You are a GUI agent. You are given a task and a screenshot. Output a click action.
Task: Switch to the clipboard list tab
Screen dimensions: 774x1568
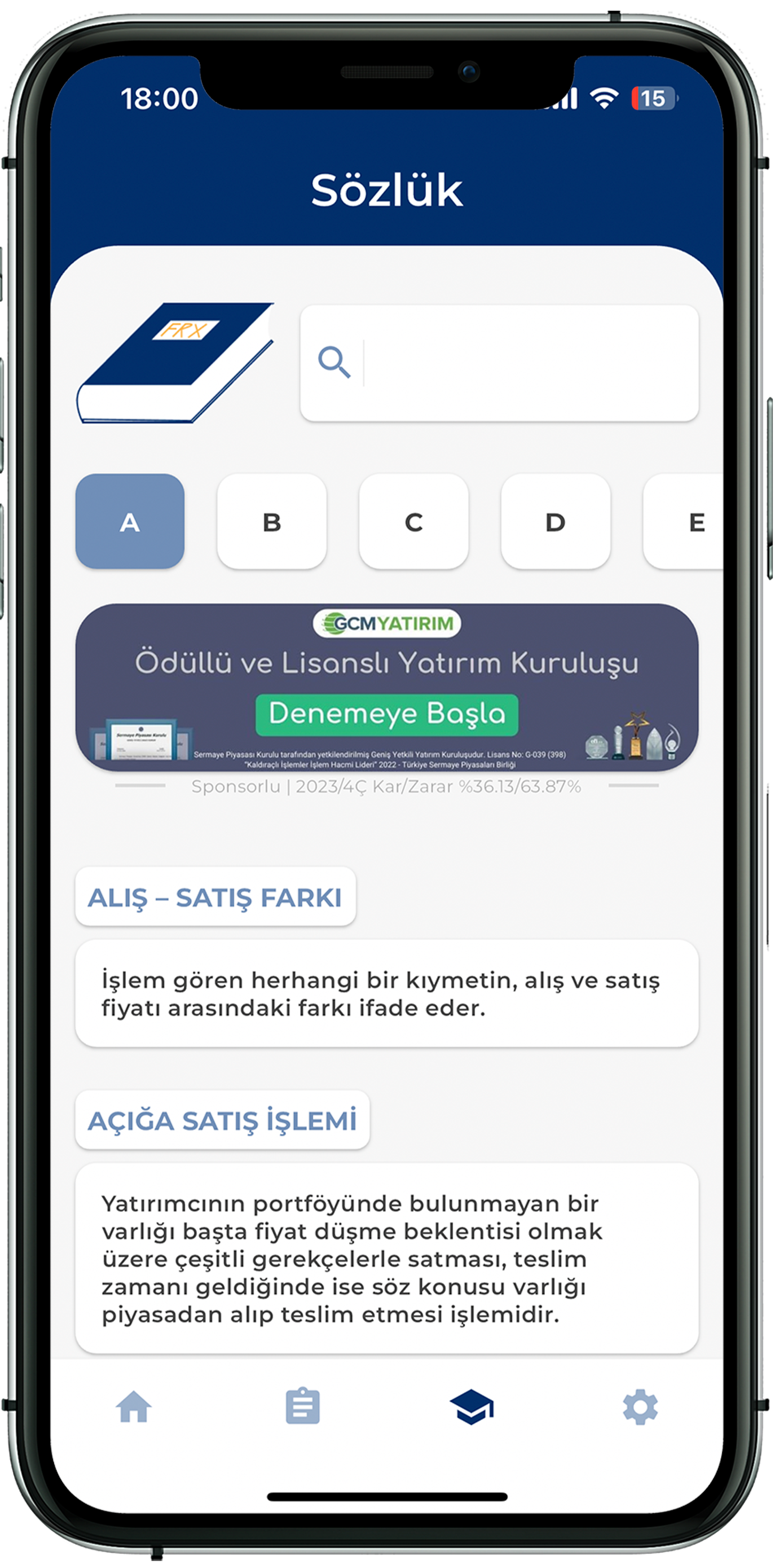pos(303,1407)
